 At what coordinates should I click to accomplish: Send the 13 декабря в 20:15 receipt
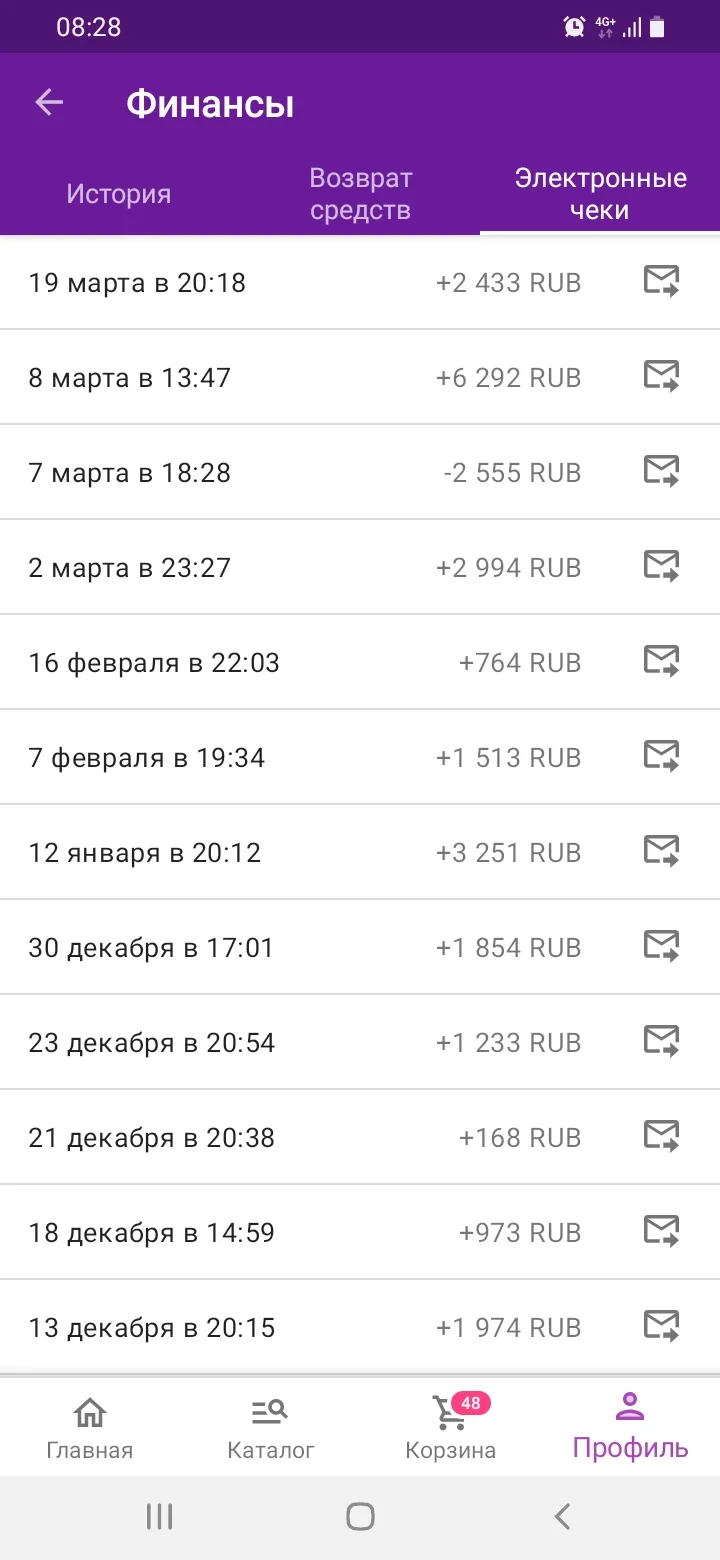point(661,1327)
